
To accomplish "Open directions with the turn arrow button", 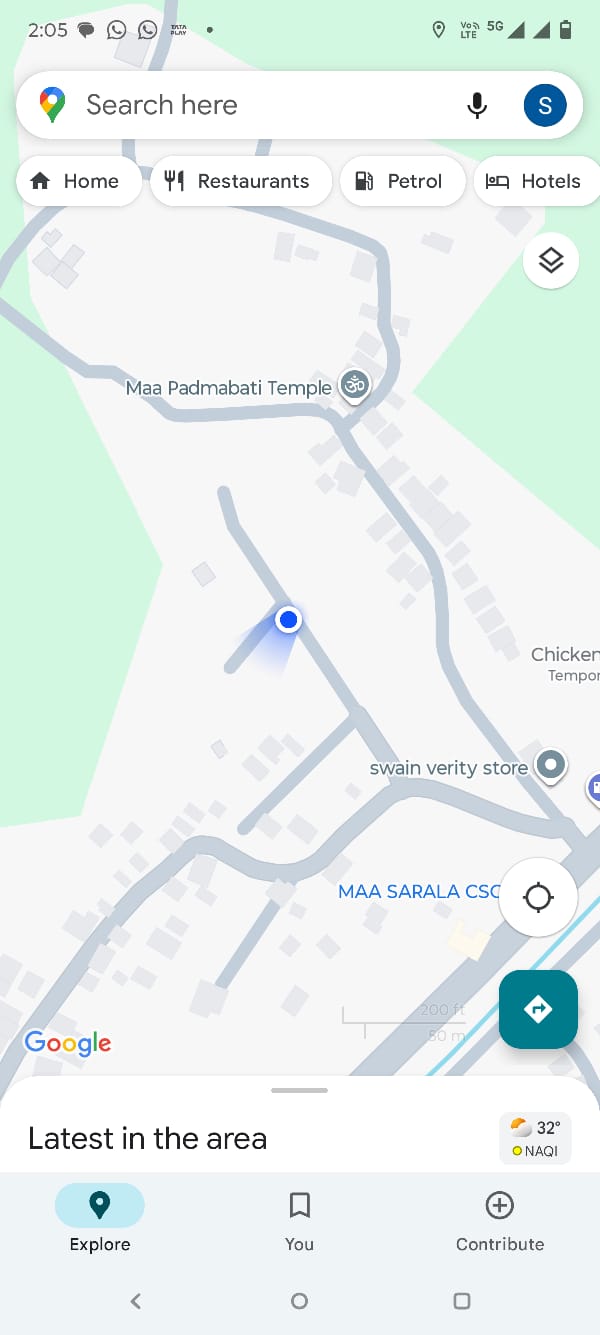I will pos(538,1009).
